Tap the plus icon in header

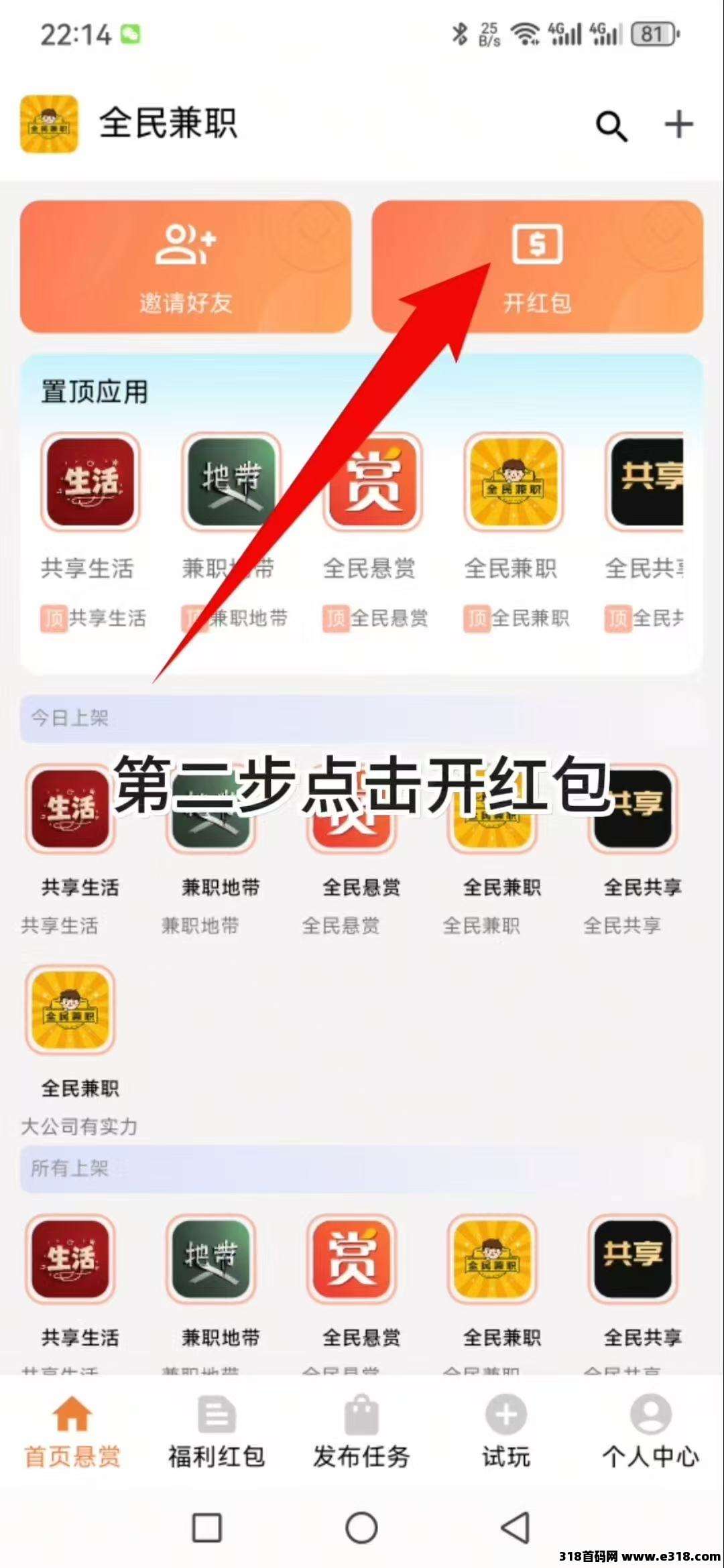[x=678, y=125]
